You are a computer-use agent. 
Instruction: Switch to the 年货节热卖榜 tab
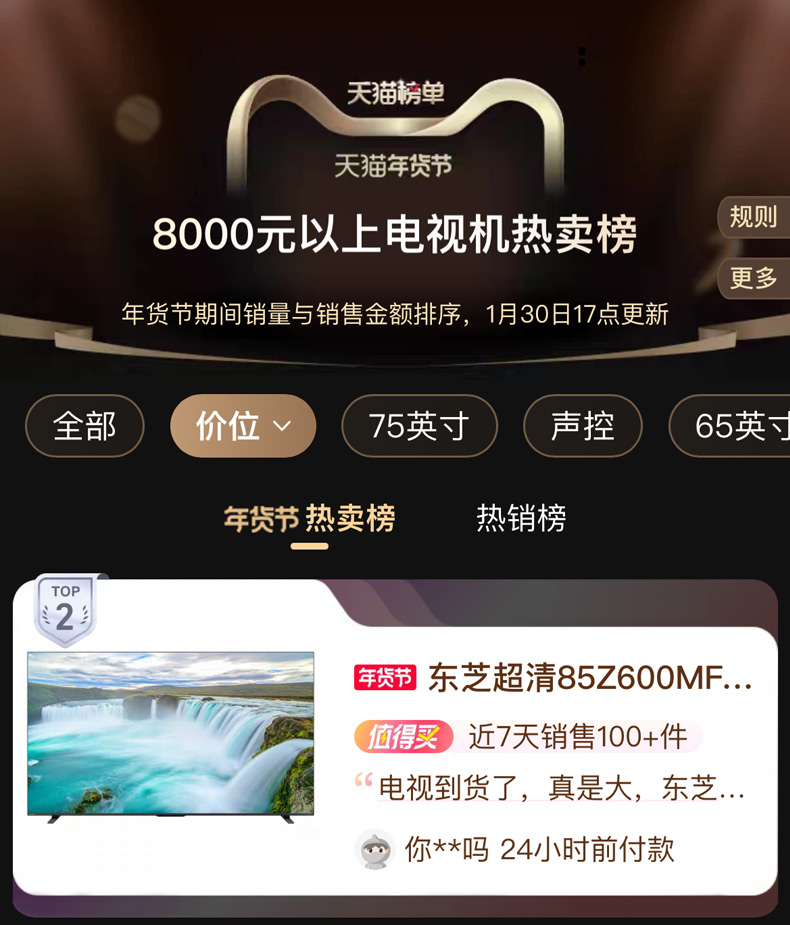pyautogui.click(x=309, y=519)
